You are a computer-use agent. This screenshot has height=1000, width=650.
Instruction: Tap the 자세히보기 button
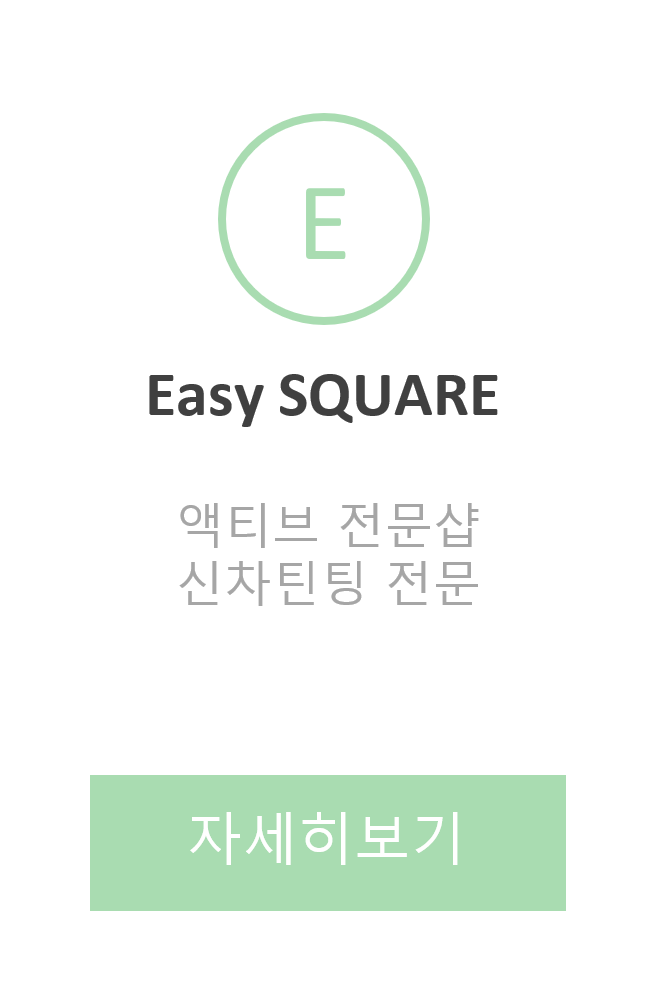click(x=327, y=842)
